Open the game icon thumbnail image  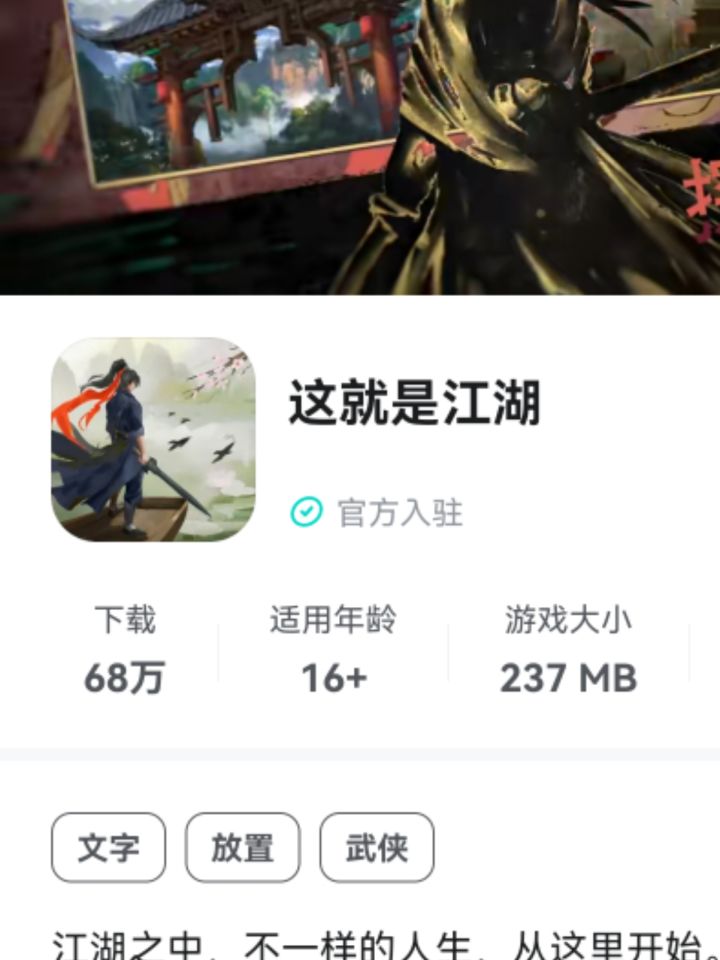coord(150,443)
